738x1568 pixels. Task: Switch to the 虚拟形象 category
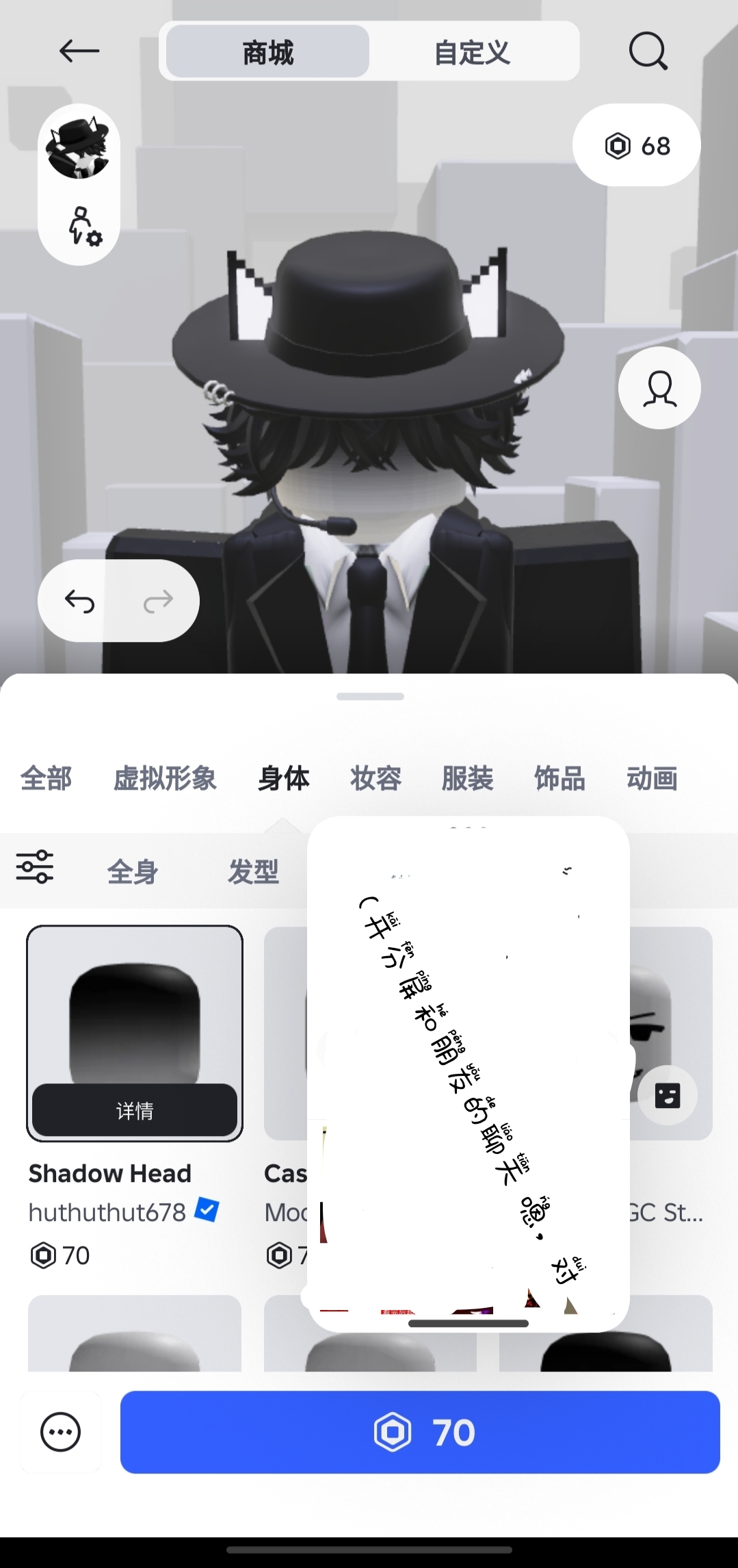(x=165, y=779)
